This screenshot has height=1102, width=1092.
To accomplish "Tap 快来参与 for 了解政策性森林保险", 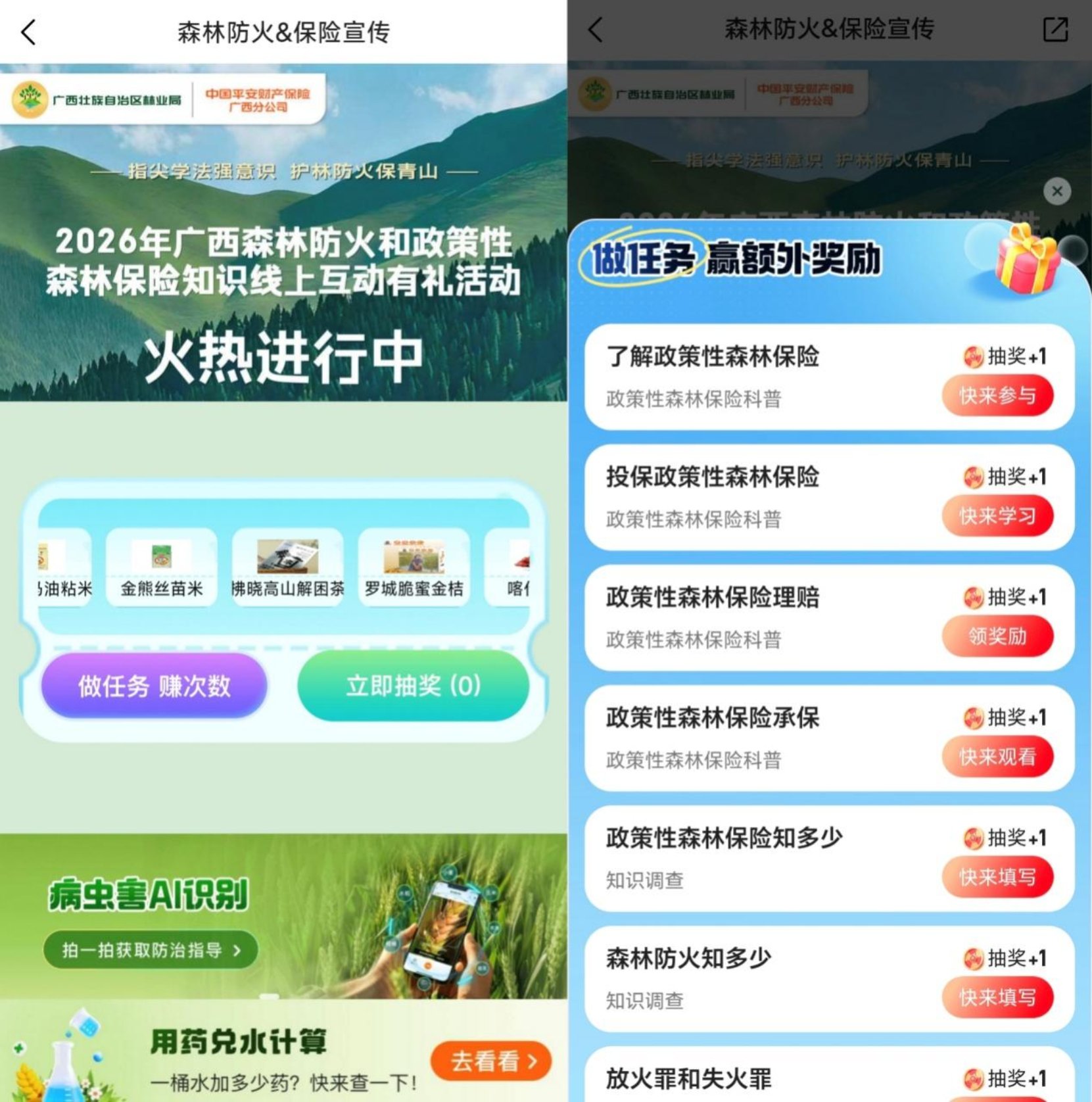I will point(997,396).
